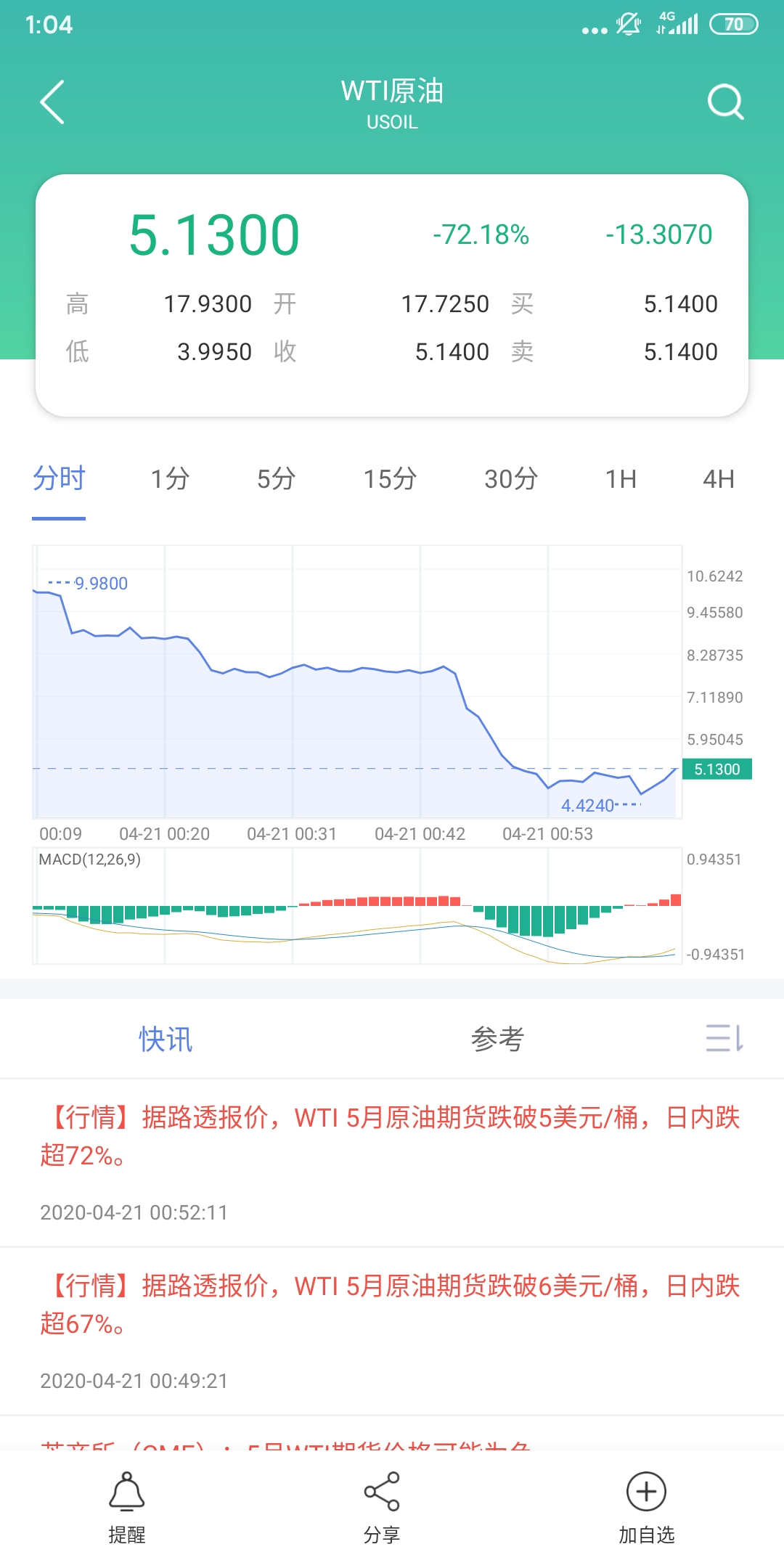Show the 30分 chart interval

pyautogui.click(x=512, y=479)
